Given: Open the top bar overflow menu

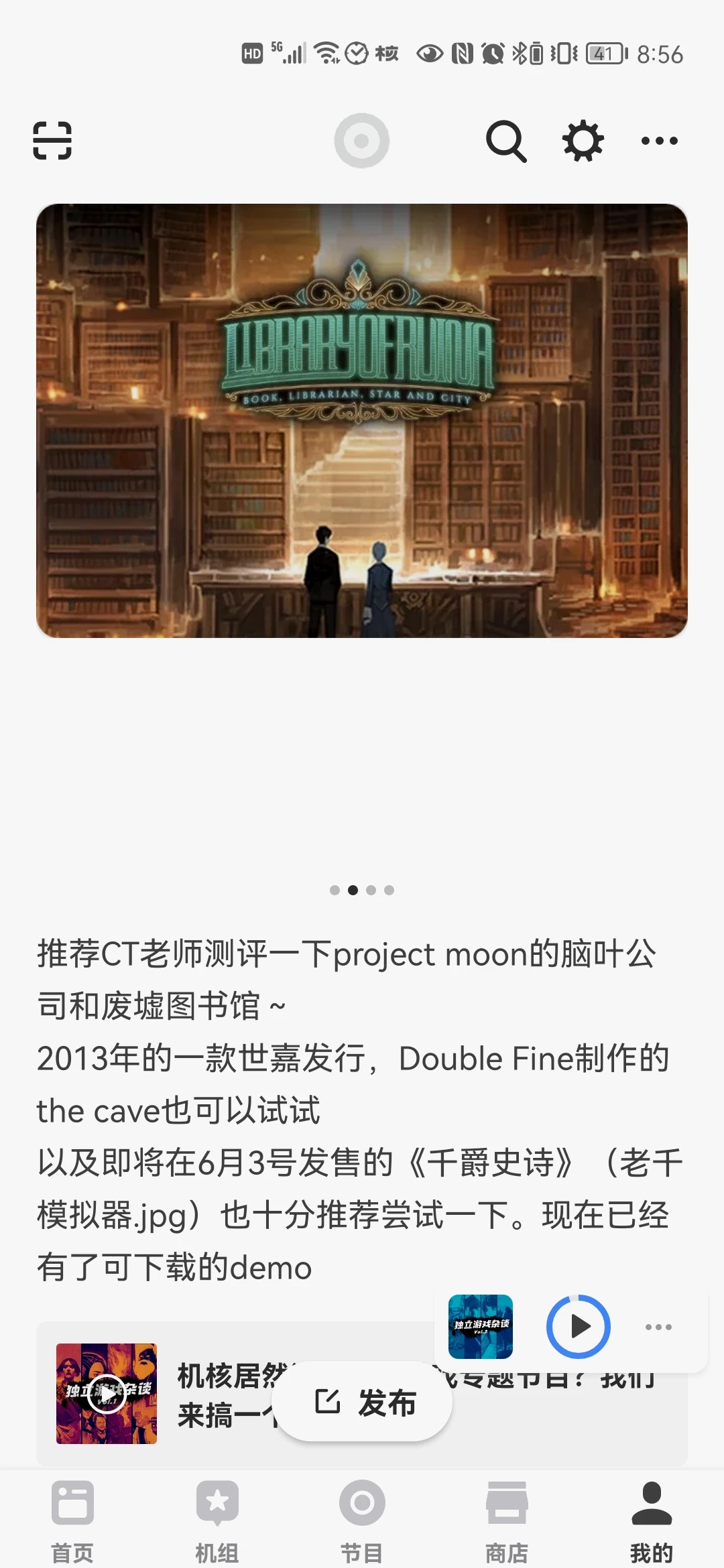Looking at the screenshot, I should 659,141.
